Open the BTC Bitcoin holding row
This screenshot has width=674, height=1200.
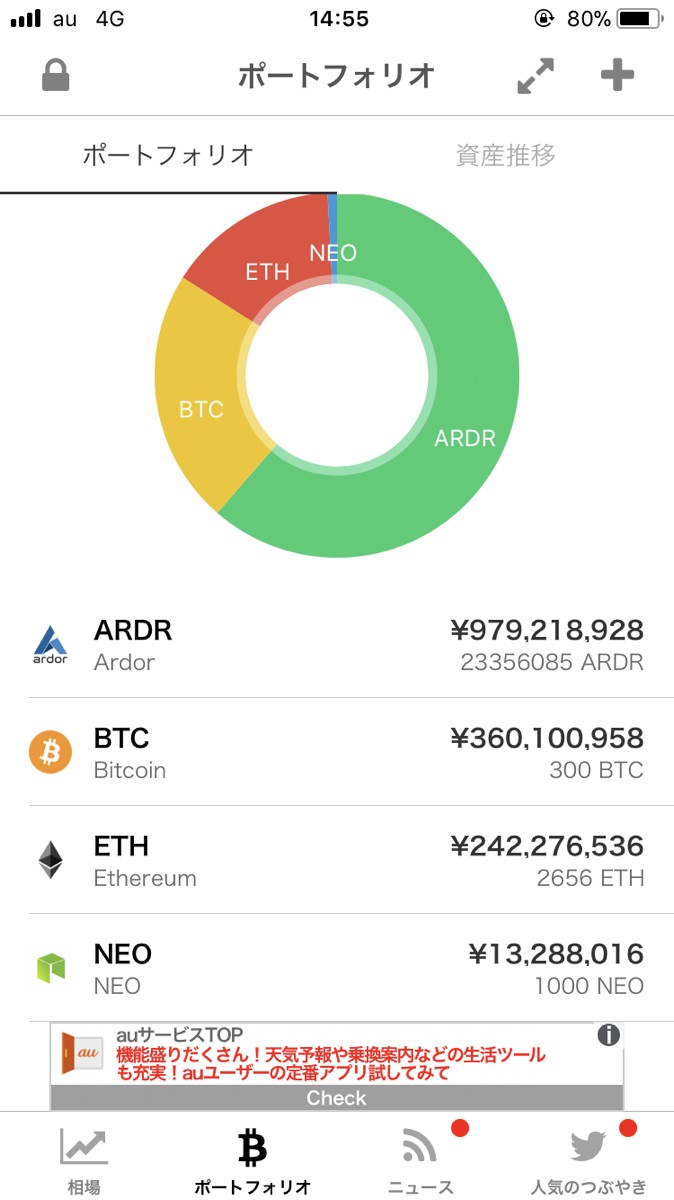[x=337, y=753]
